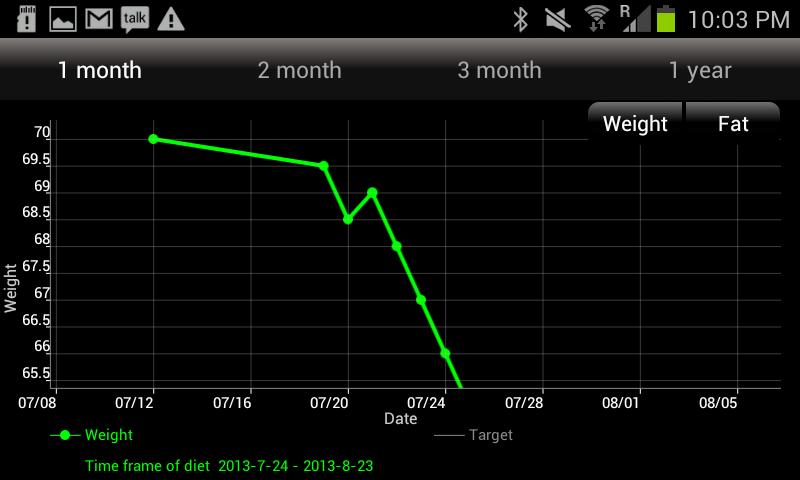Select the 1 month time range

[100, 70]
